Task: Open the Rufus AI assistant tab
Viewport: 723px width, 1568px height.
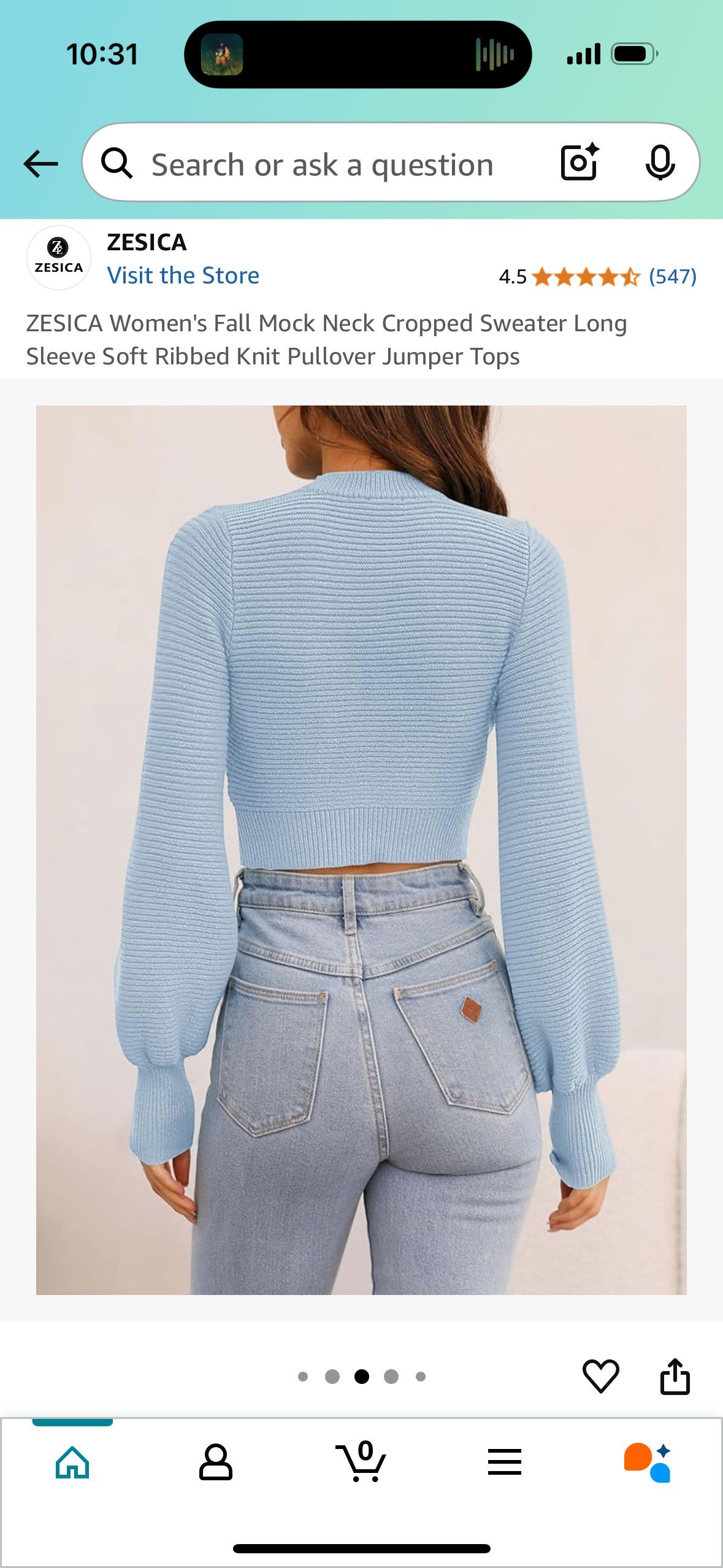Action: 648,1462
